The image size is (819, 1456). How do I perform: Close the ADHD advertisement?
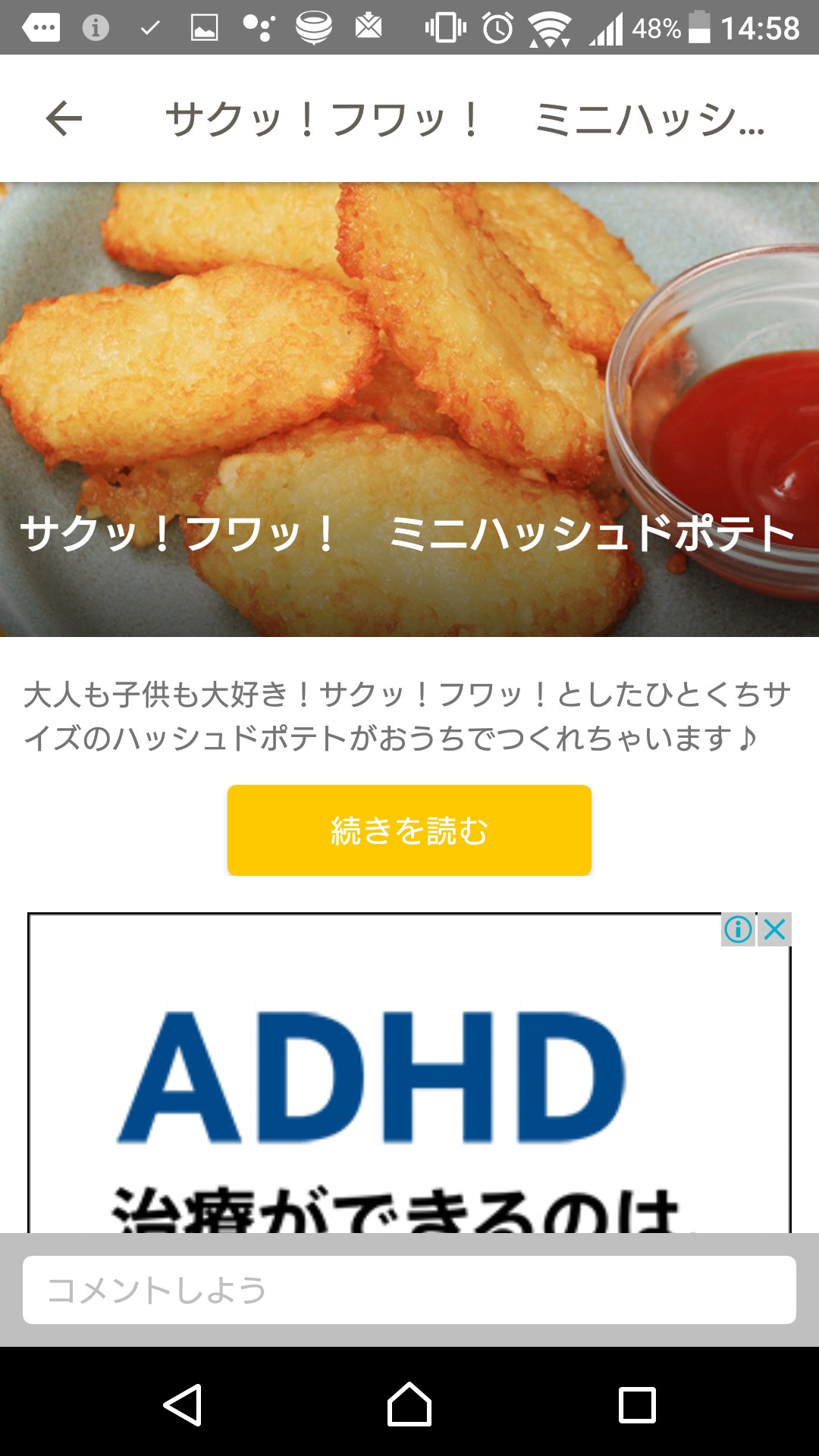775,929
